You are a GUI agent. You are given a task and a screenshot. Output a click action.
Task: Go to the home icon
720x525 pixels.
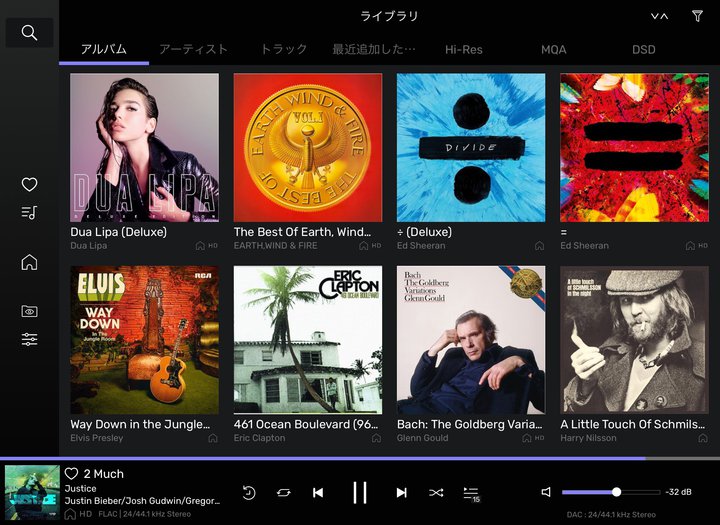pos(29,262)
